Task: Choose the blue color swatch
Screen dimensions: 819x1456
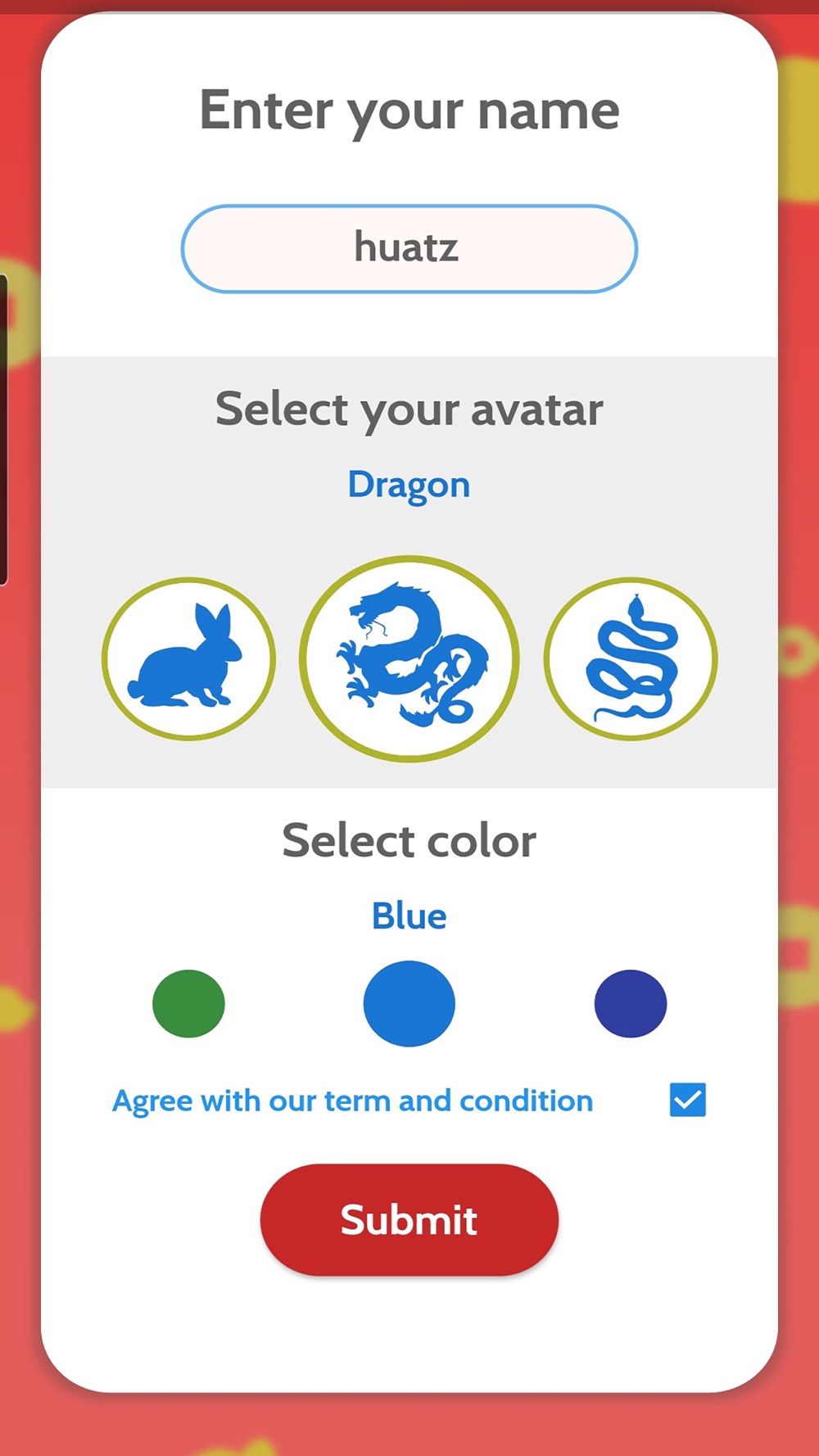Action: [409, 1003]
